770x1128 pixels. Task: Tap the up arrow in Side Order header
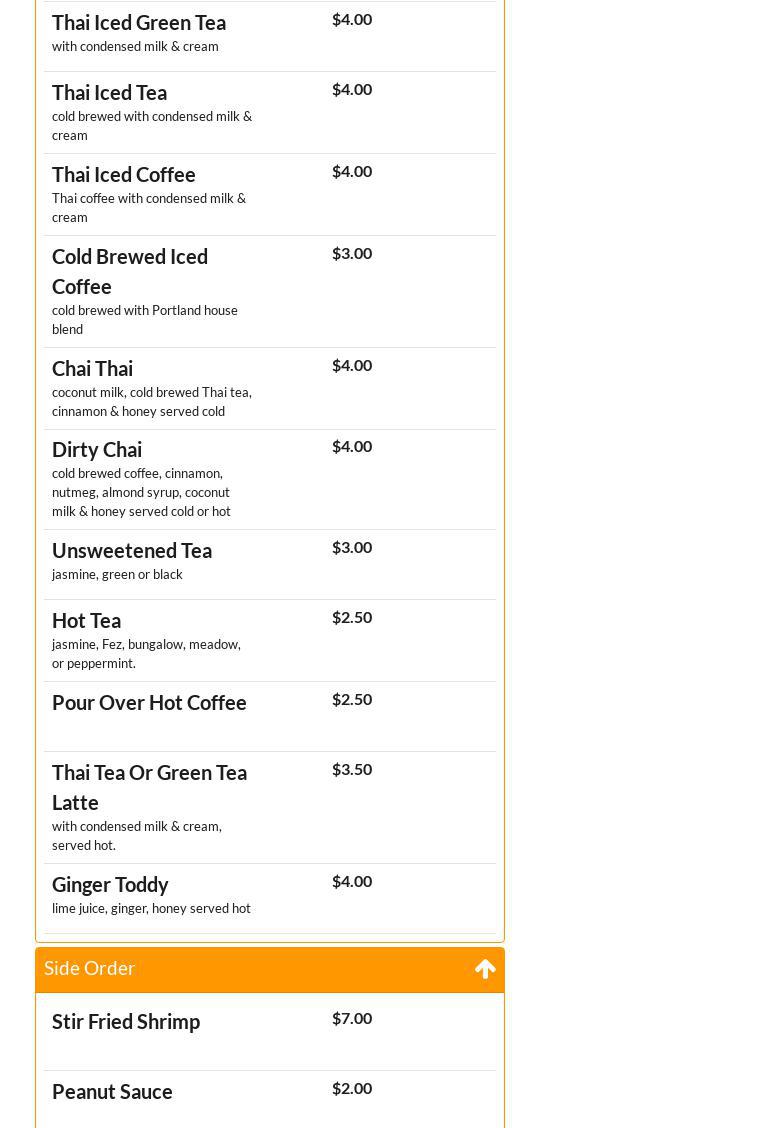pos(485,969)
